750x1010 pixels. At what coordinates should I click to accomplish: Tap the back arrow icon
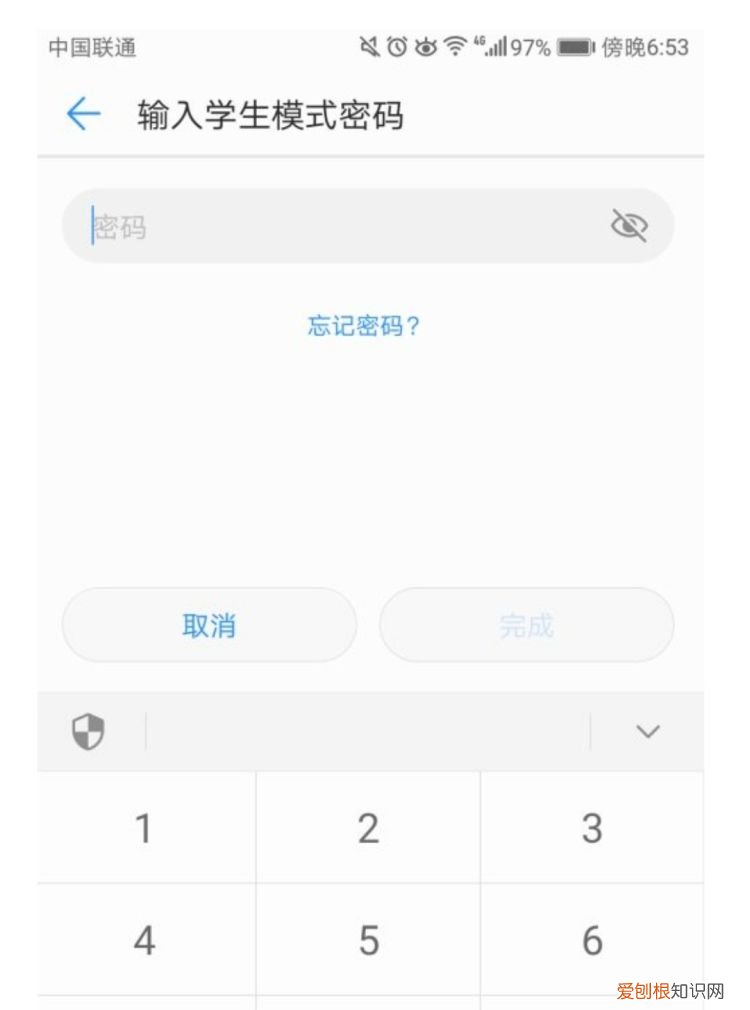82,113
